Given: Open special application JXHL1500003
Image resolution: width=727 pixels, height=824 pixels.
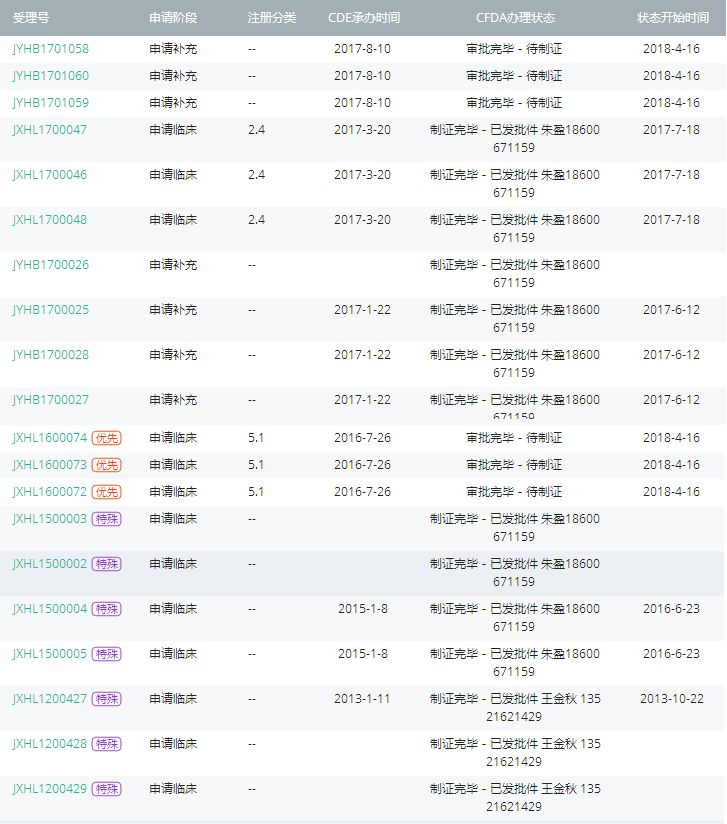Looking at the screenshot, I should (50, 519).
